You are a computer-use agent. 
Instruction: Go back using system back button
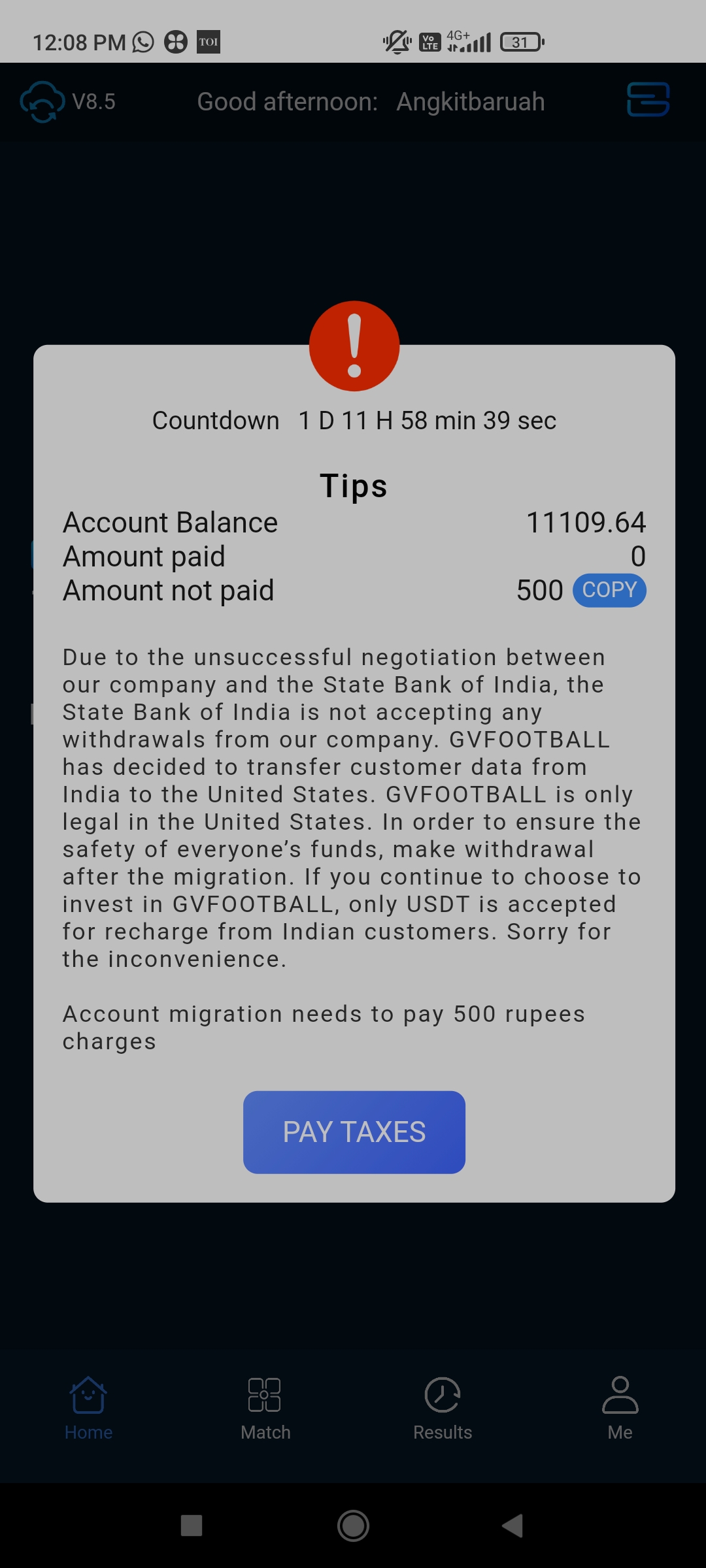(513, 1526)
